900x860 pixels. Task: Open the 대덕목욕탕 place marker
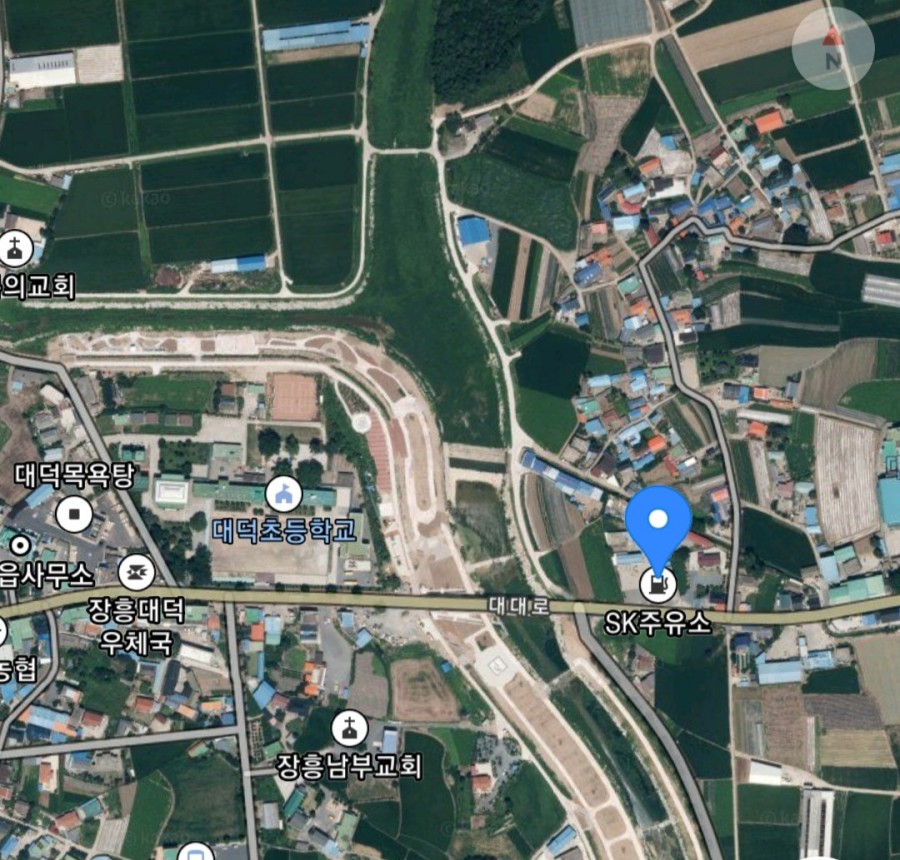tap(73, 515)
